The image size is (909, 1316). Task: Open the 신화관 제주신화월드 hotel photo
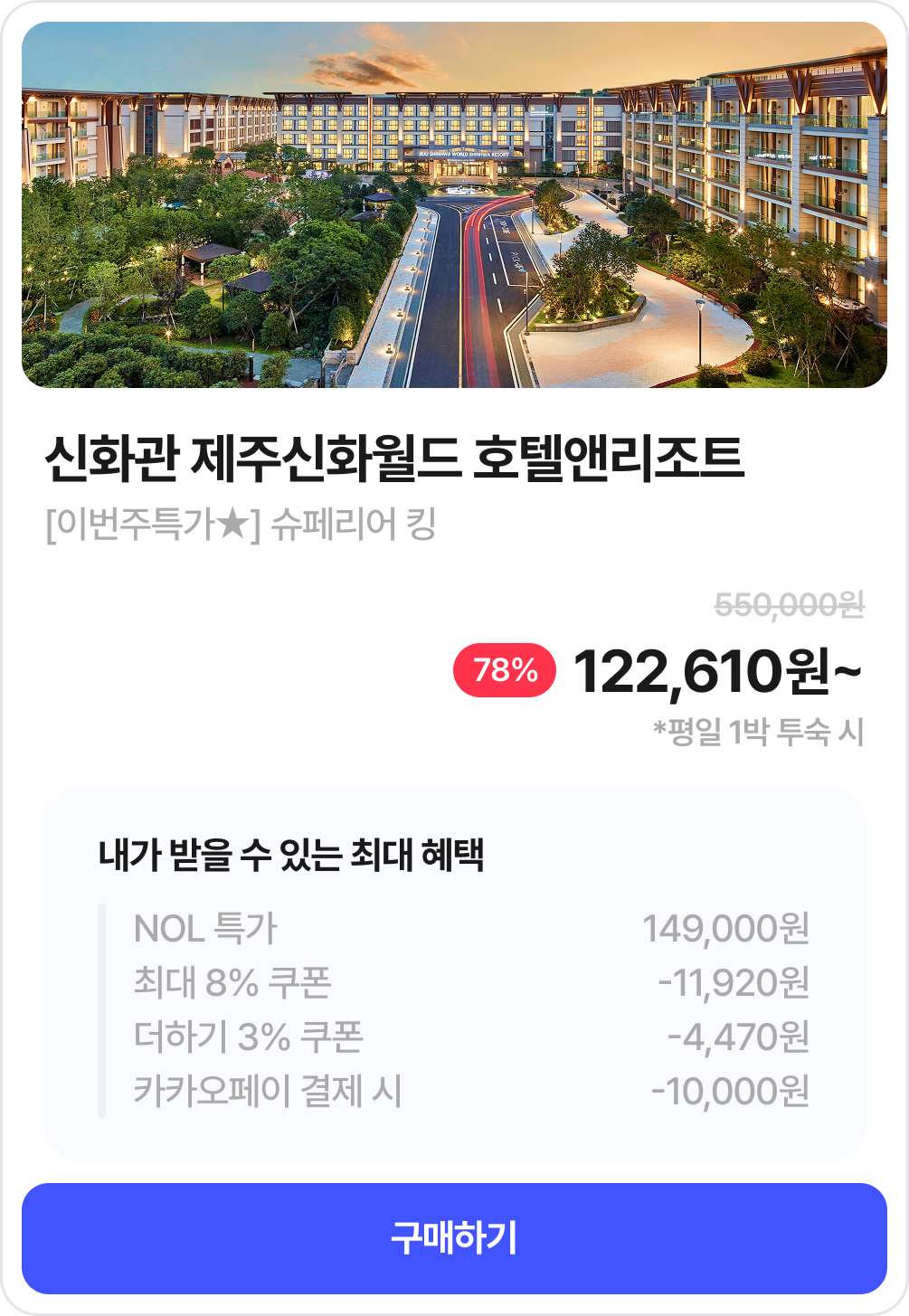(454, 205)
